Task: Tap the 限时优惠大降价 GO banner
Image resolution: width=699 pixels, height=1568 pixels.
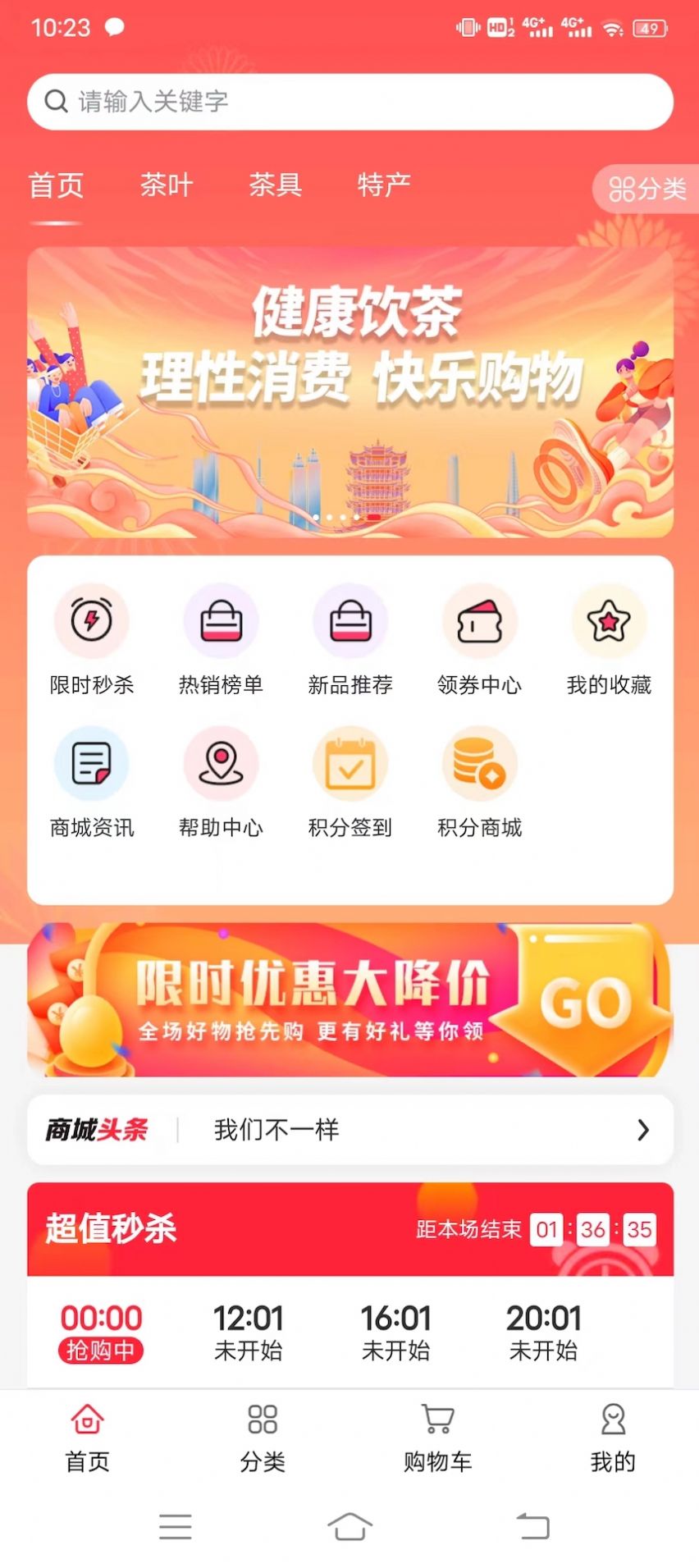Action: tap(349, 999)
